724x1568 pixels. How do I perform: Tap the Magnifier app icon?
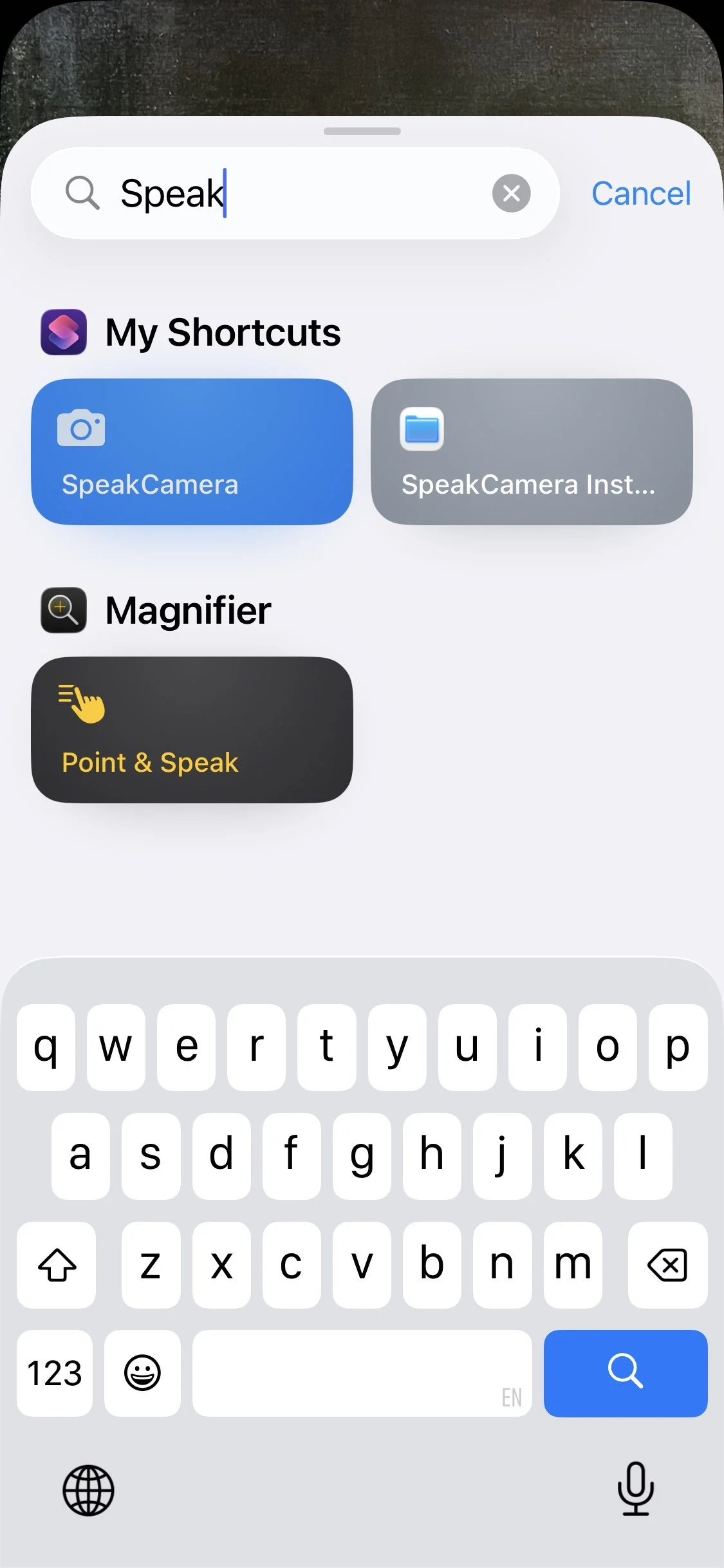point(63,610)
